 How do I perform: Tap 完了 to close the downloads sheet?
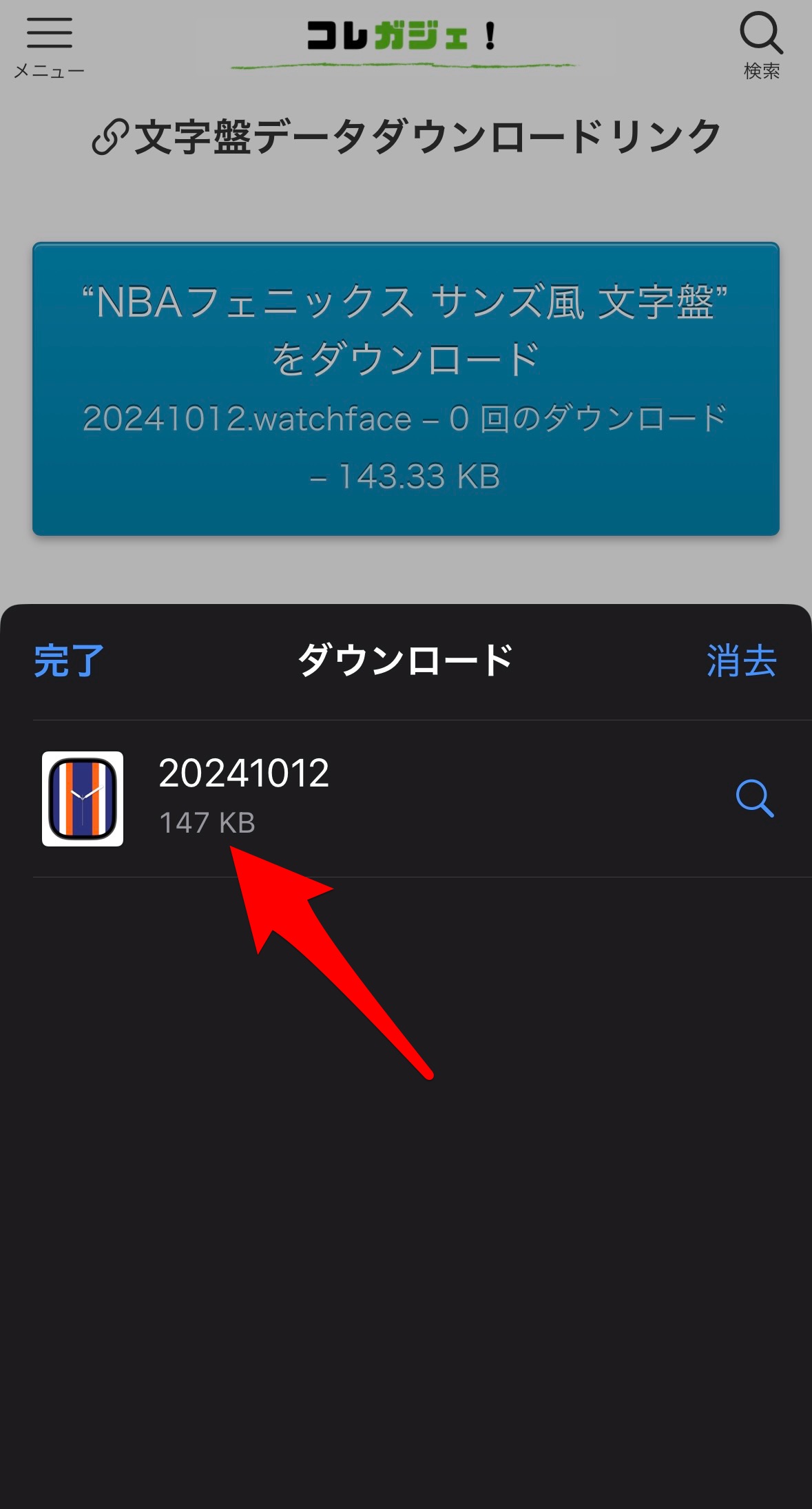pyautogui.click(x=69, y=661)
